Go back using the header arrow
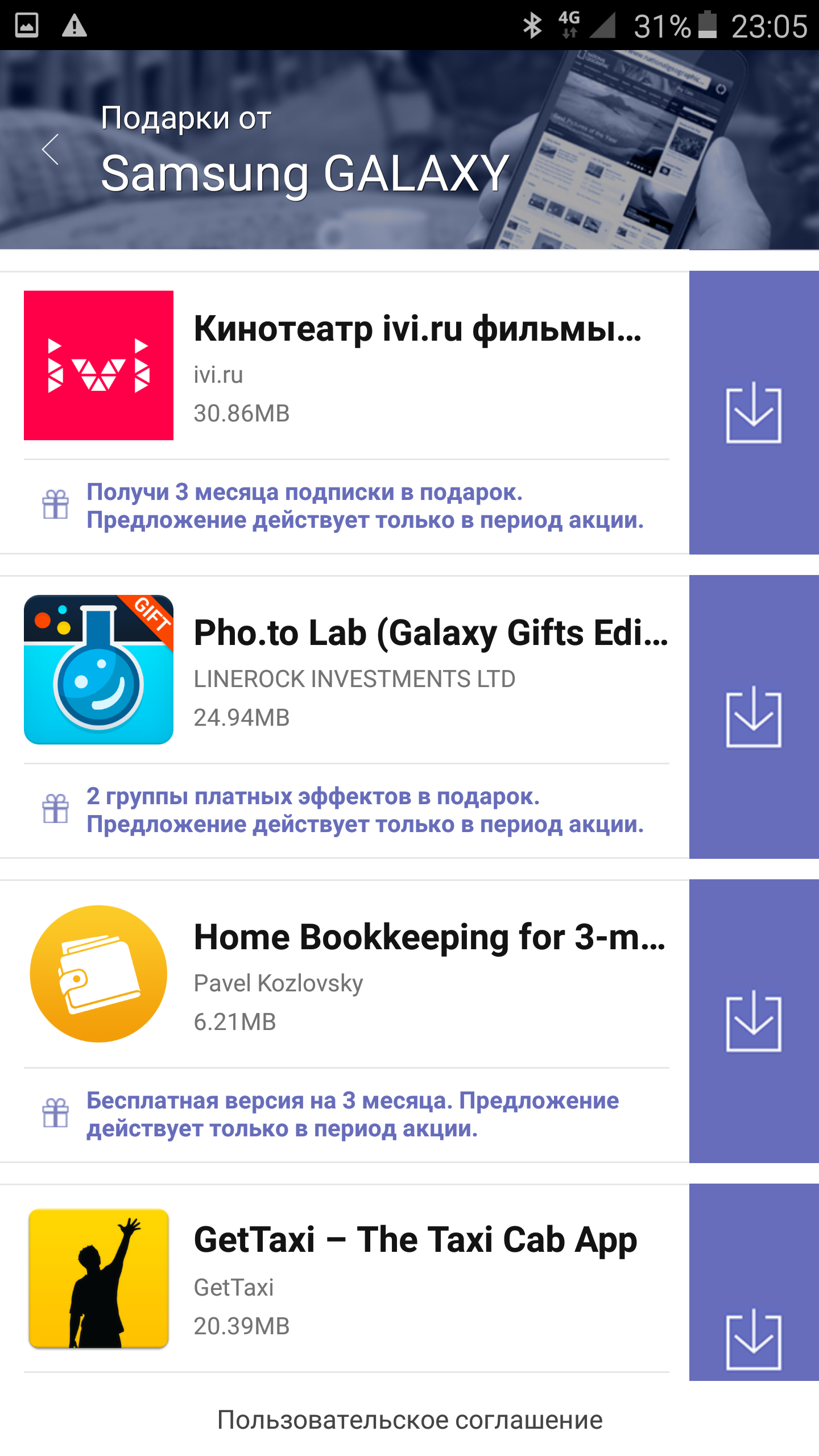The image size is (819, 1456). 51,150
